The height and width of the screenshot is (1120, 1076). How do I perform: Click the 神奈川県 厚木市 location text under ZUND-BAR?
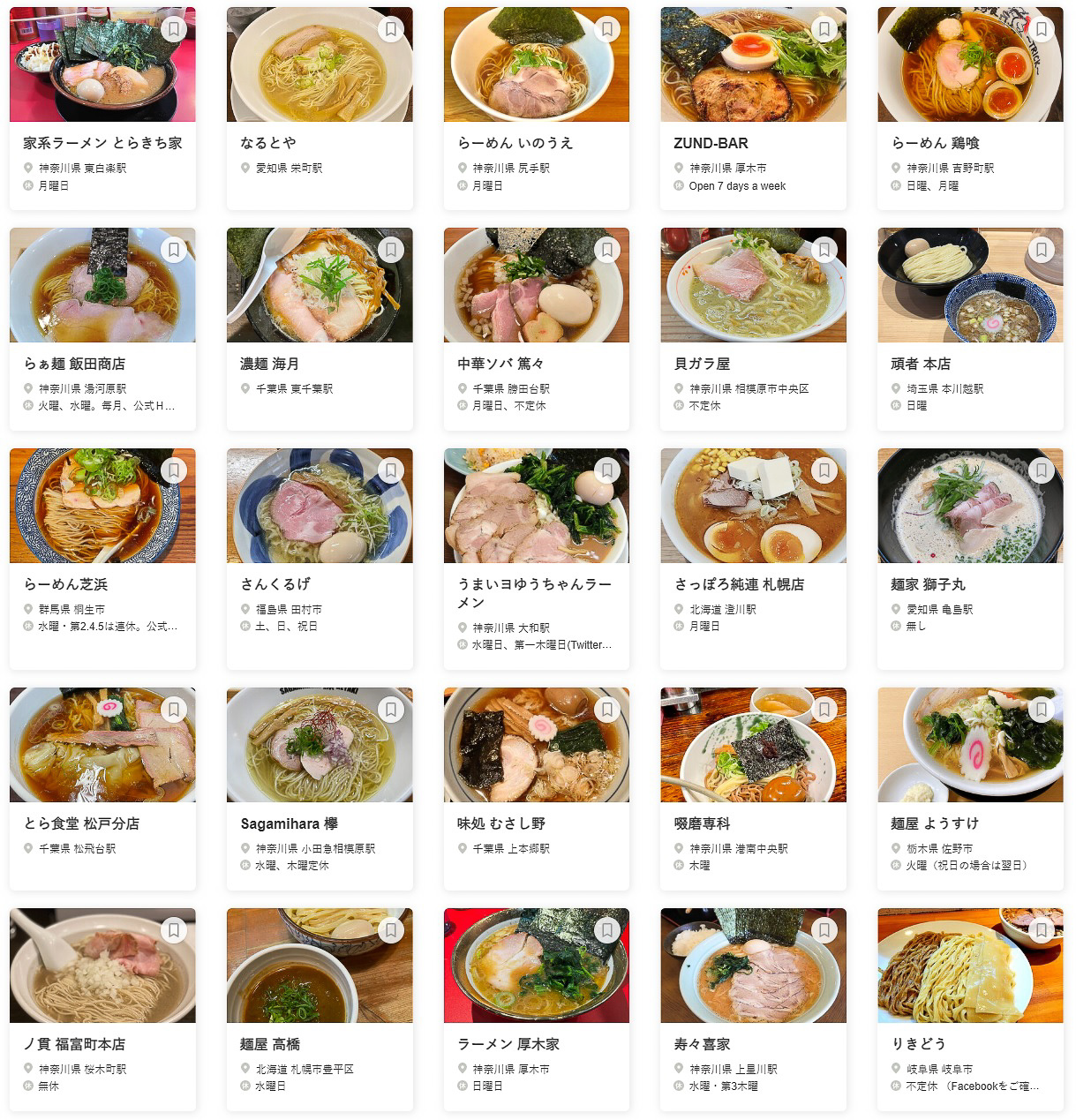coord(731,167)
